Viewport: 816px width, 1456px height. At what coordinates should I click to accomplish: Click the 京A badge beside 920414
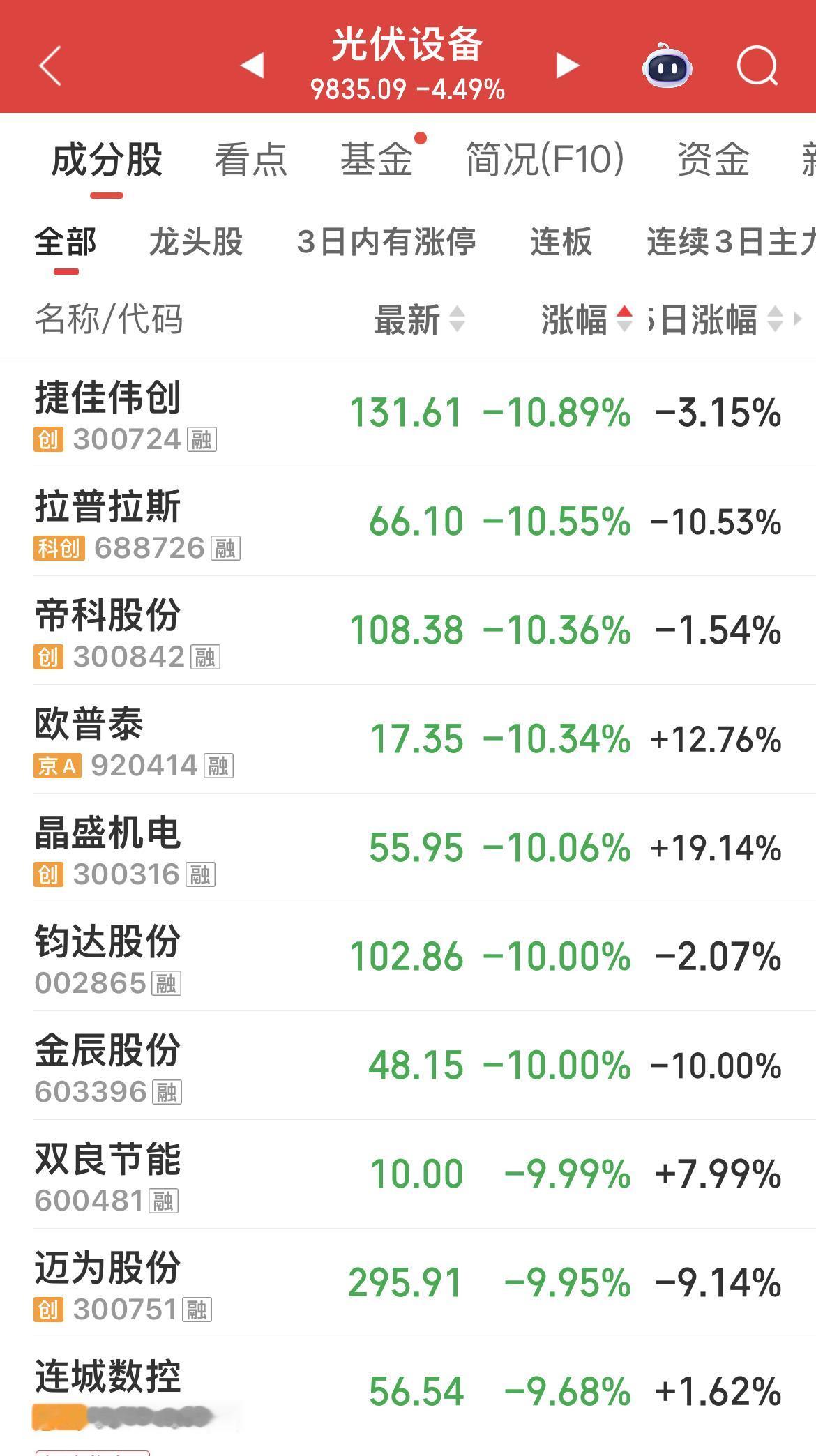59,766
